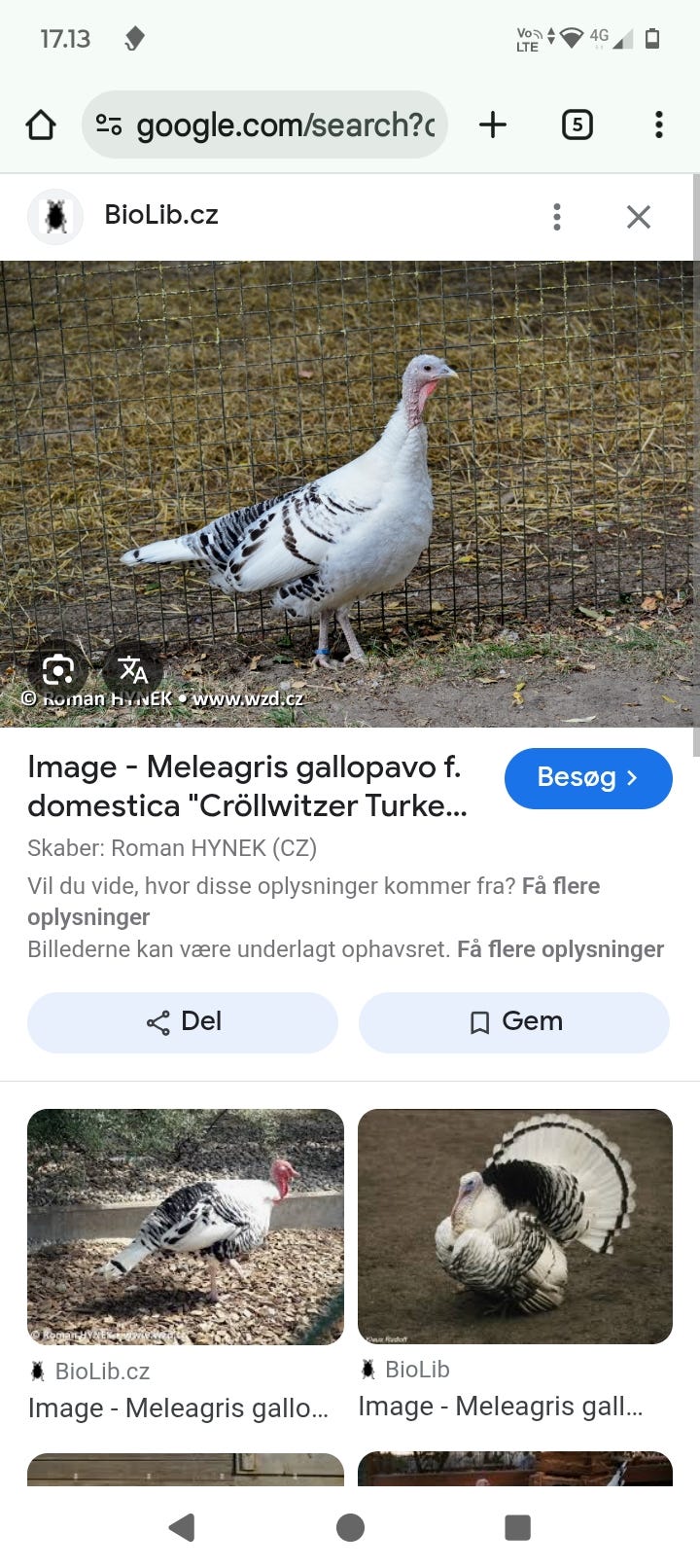Tap the Home icon in the toolbar

pos(40,125)
